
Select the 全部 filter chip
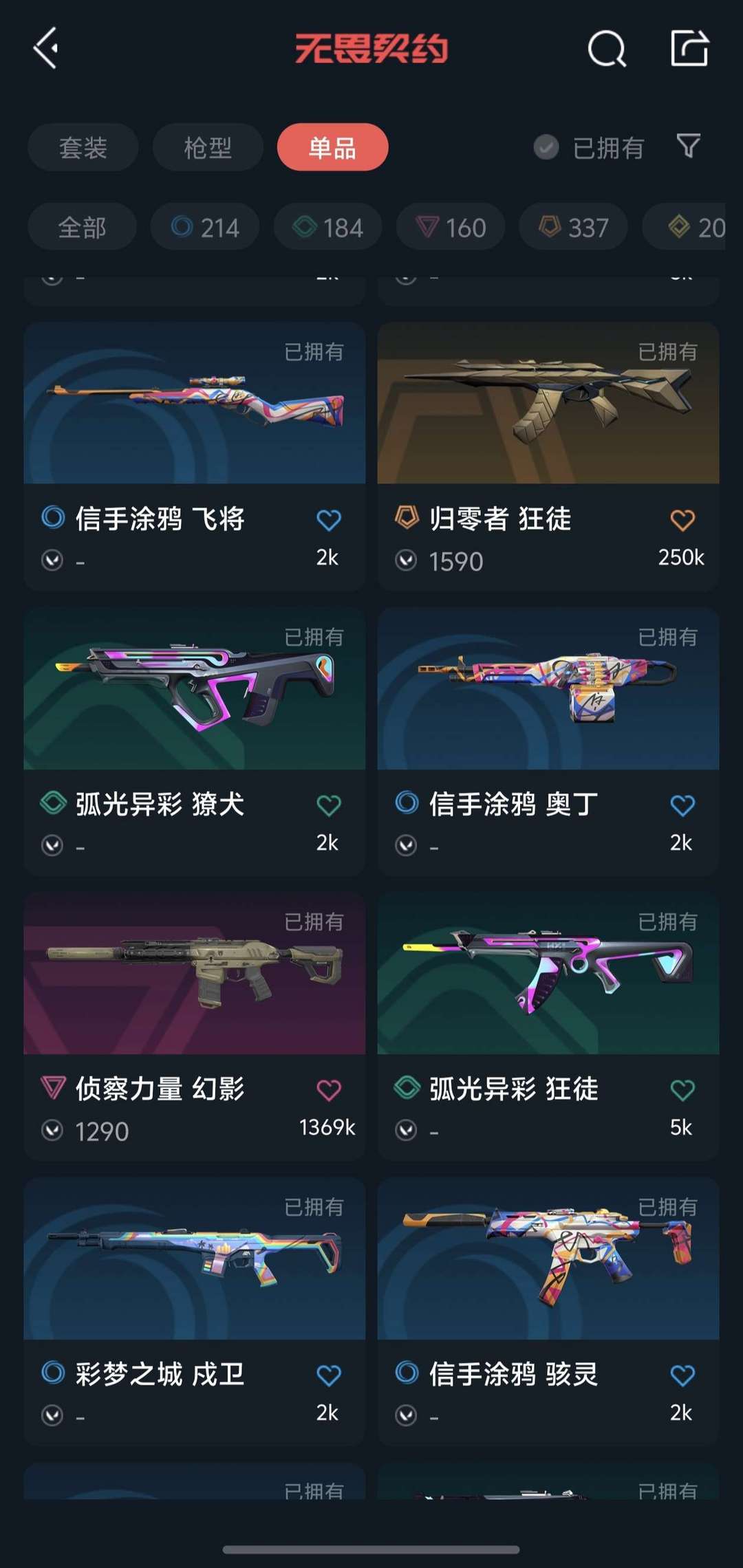82,227
